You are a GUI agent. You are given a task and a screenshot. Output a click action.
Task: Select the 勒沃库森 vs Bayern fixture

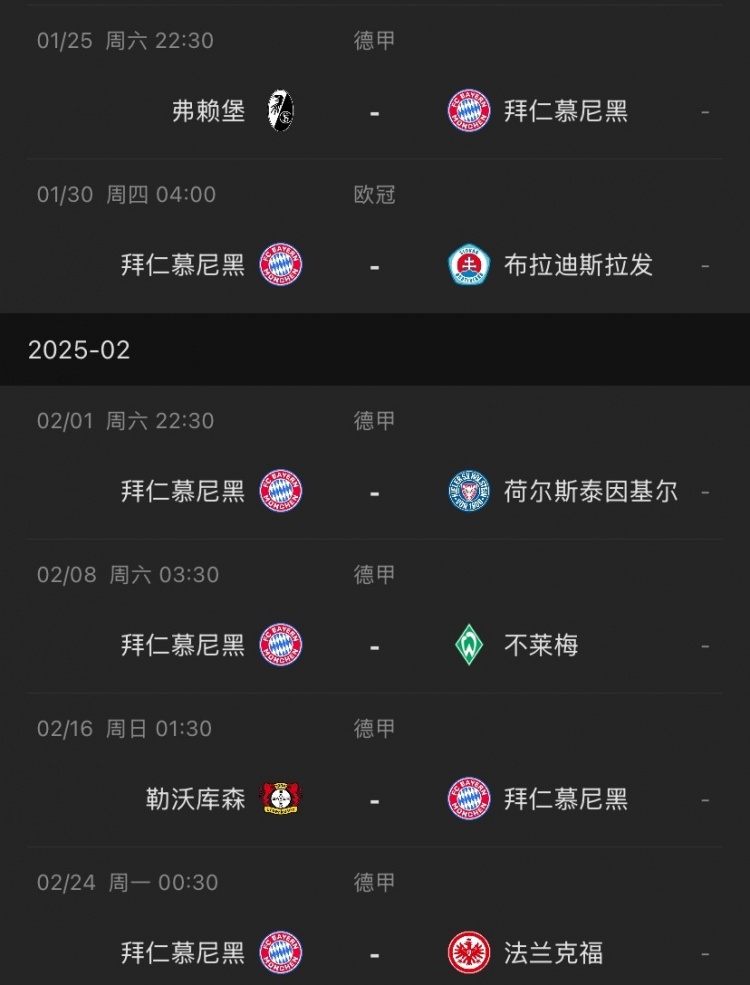coord(374,799)
